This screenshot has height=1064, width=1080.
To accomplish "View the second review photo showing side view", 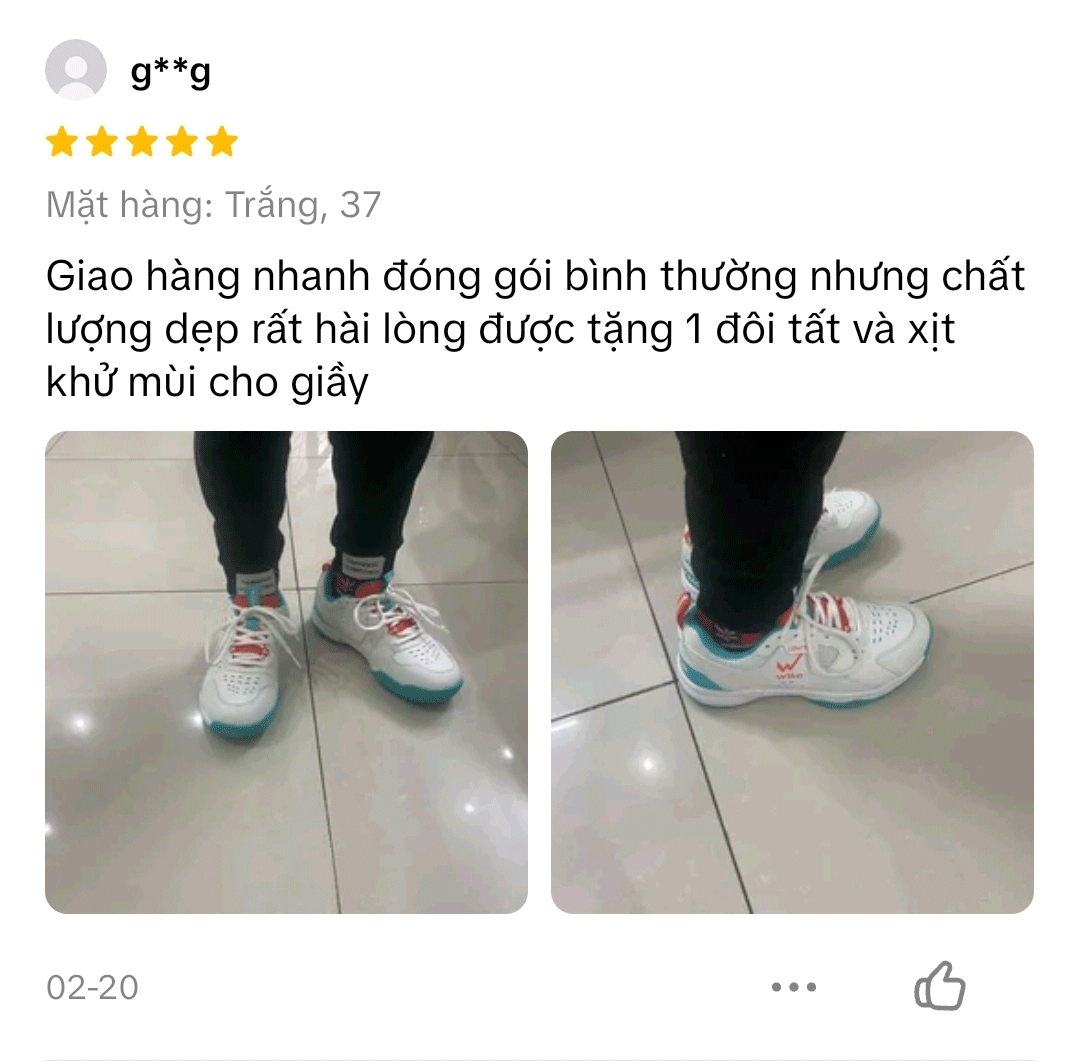I will tap(792, 672).
